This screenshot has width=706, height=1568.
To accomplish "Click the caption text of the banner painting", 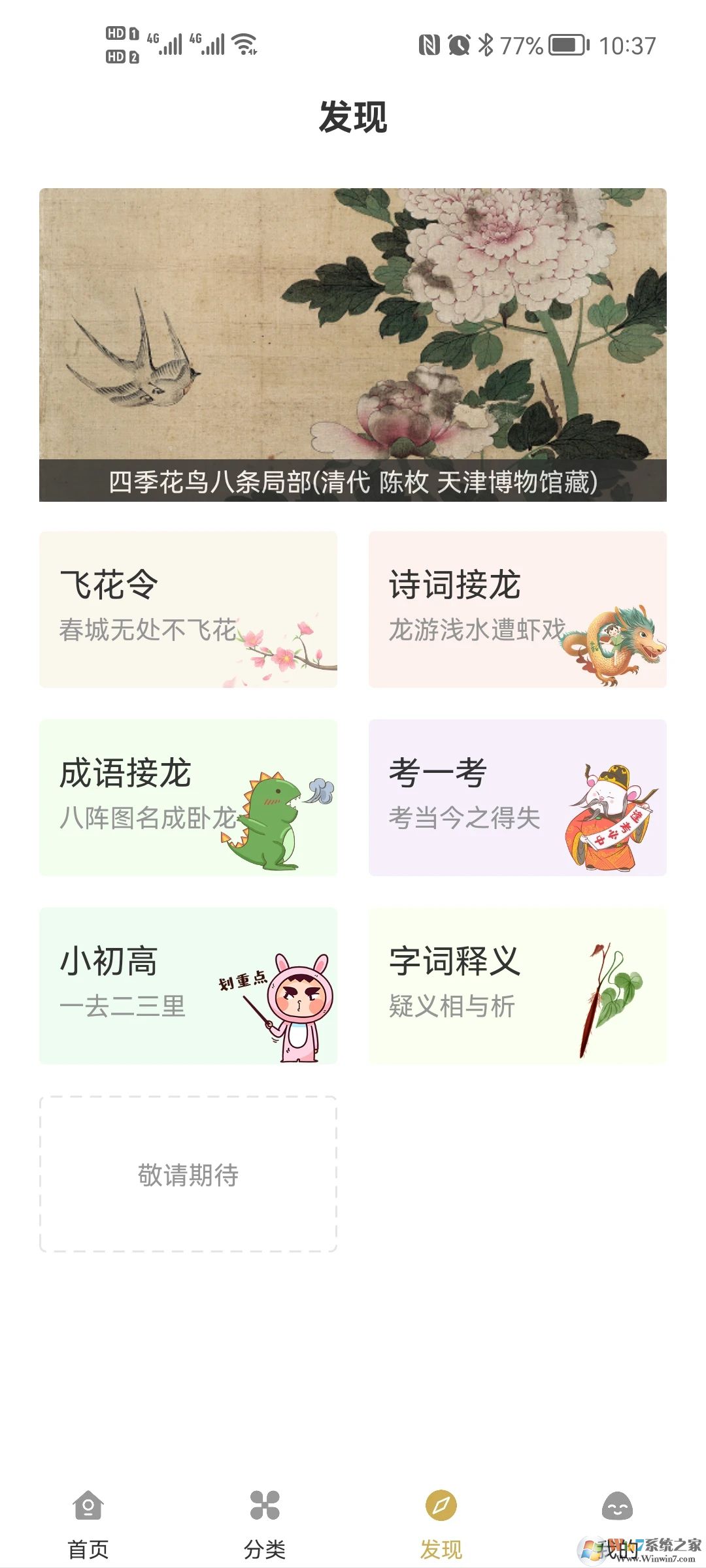I will [353, 483].
